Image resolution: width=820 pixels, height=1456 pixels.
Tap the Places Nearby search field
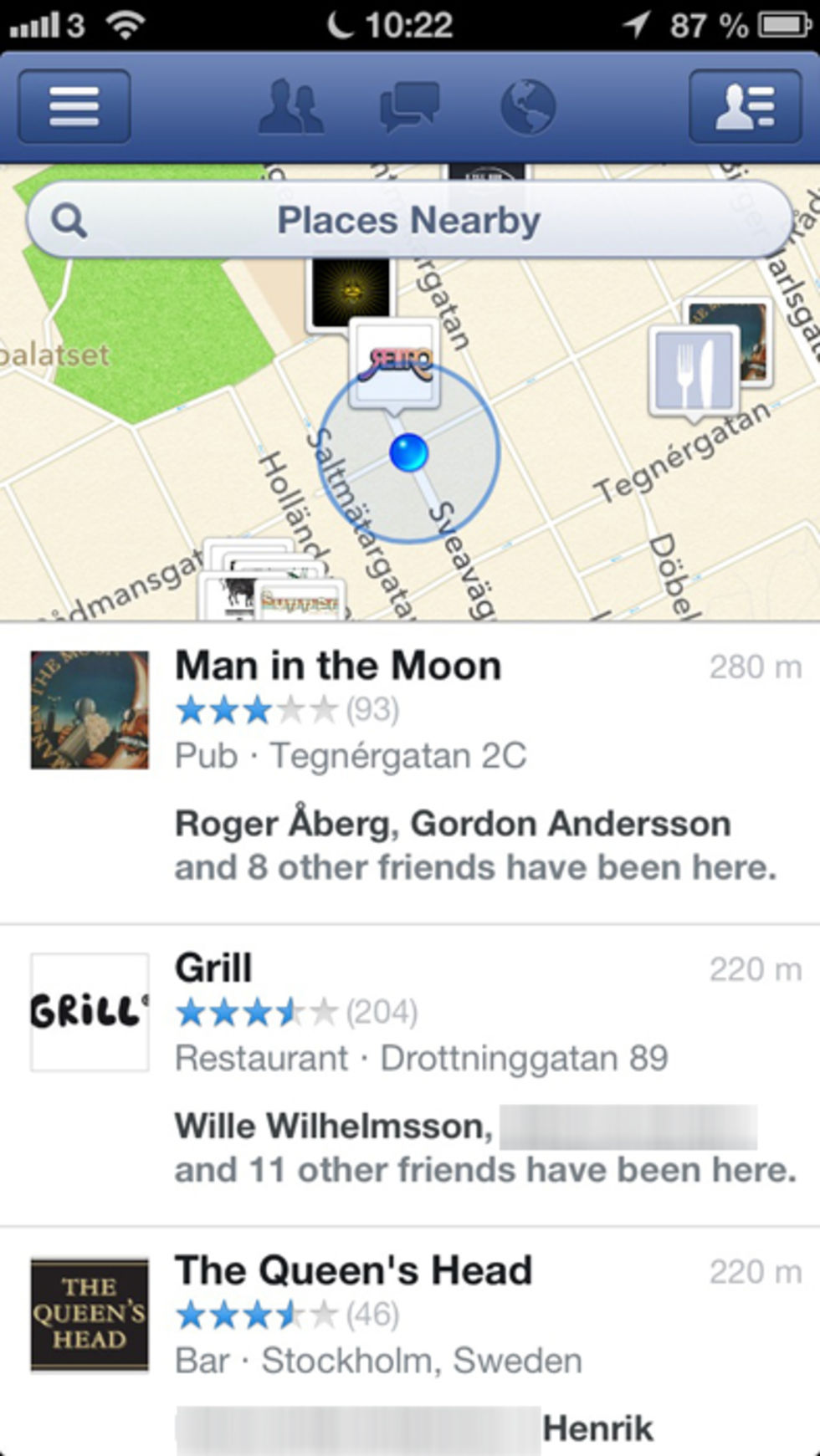409,221
